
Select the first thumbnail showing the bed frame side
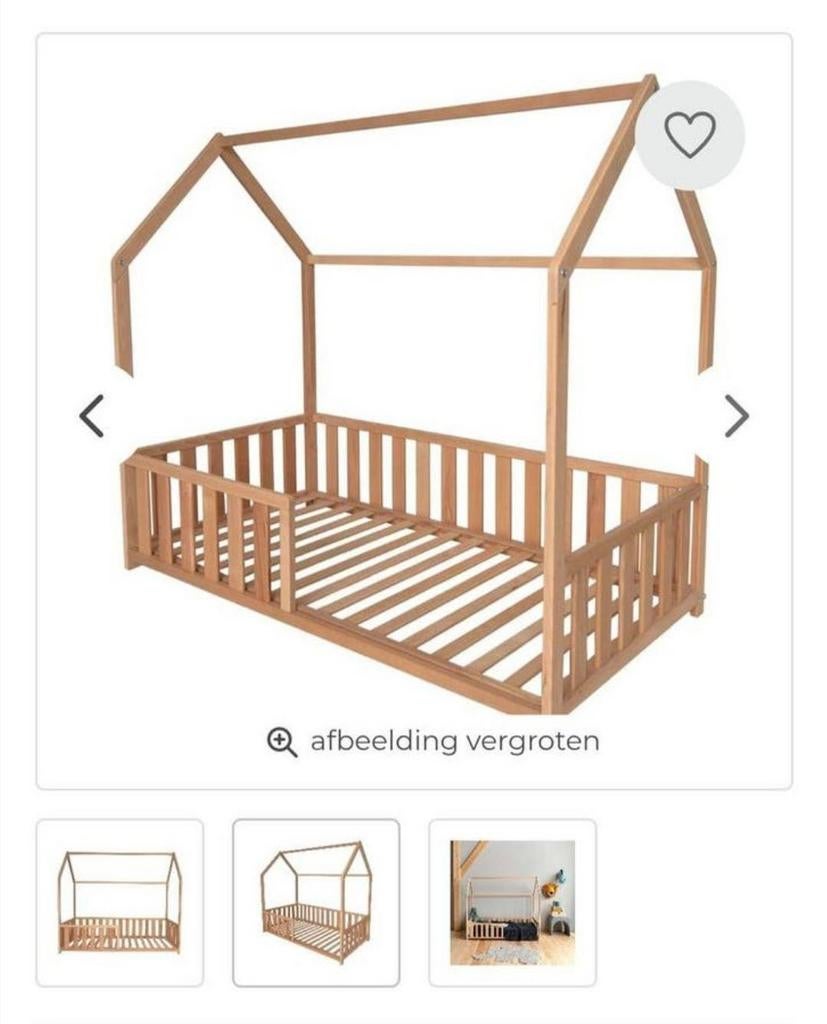click(x=118, y=899)
